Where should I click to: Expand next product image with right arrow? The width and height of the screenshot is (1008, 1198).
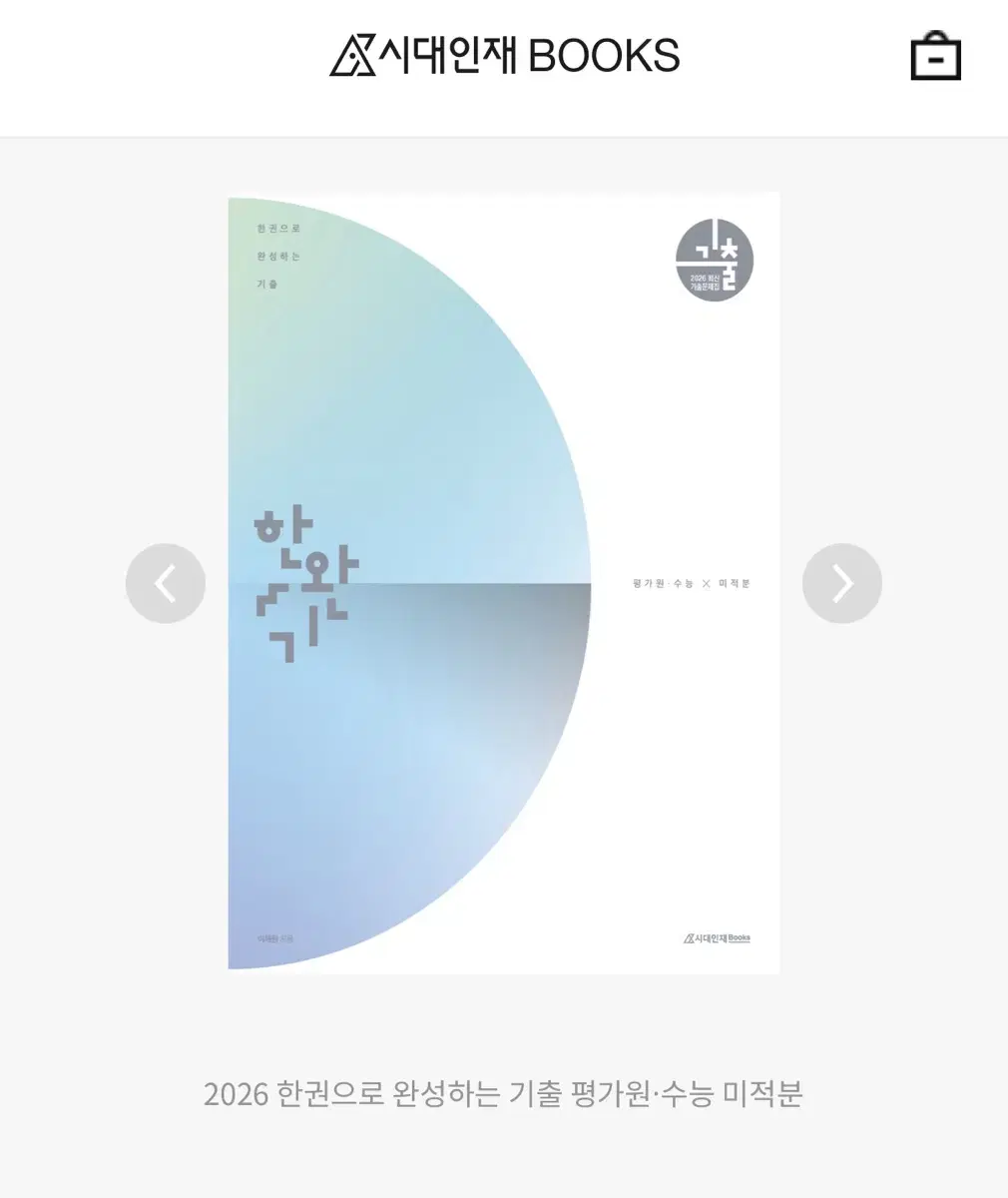(x=842, y=583)
